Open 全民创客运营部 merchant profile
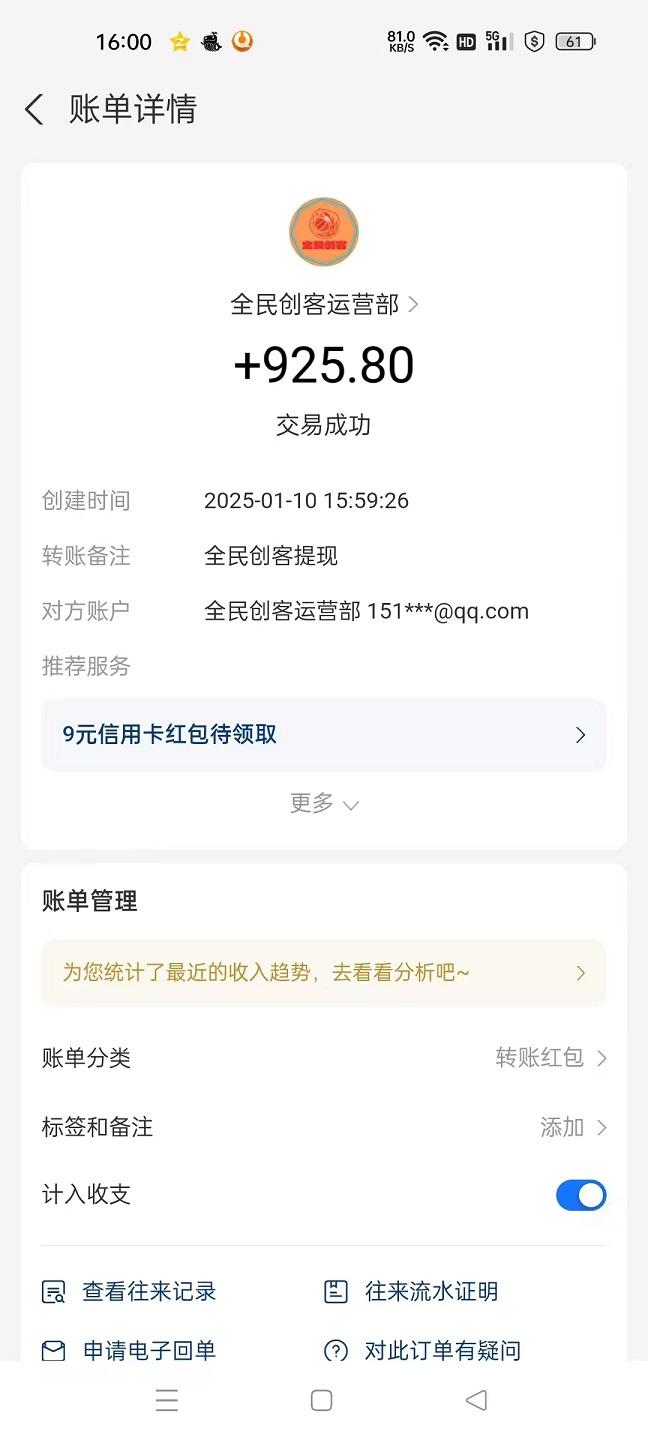 coord(324,304)
